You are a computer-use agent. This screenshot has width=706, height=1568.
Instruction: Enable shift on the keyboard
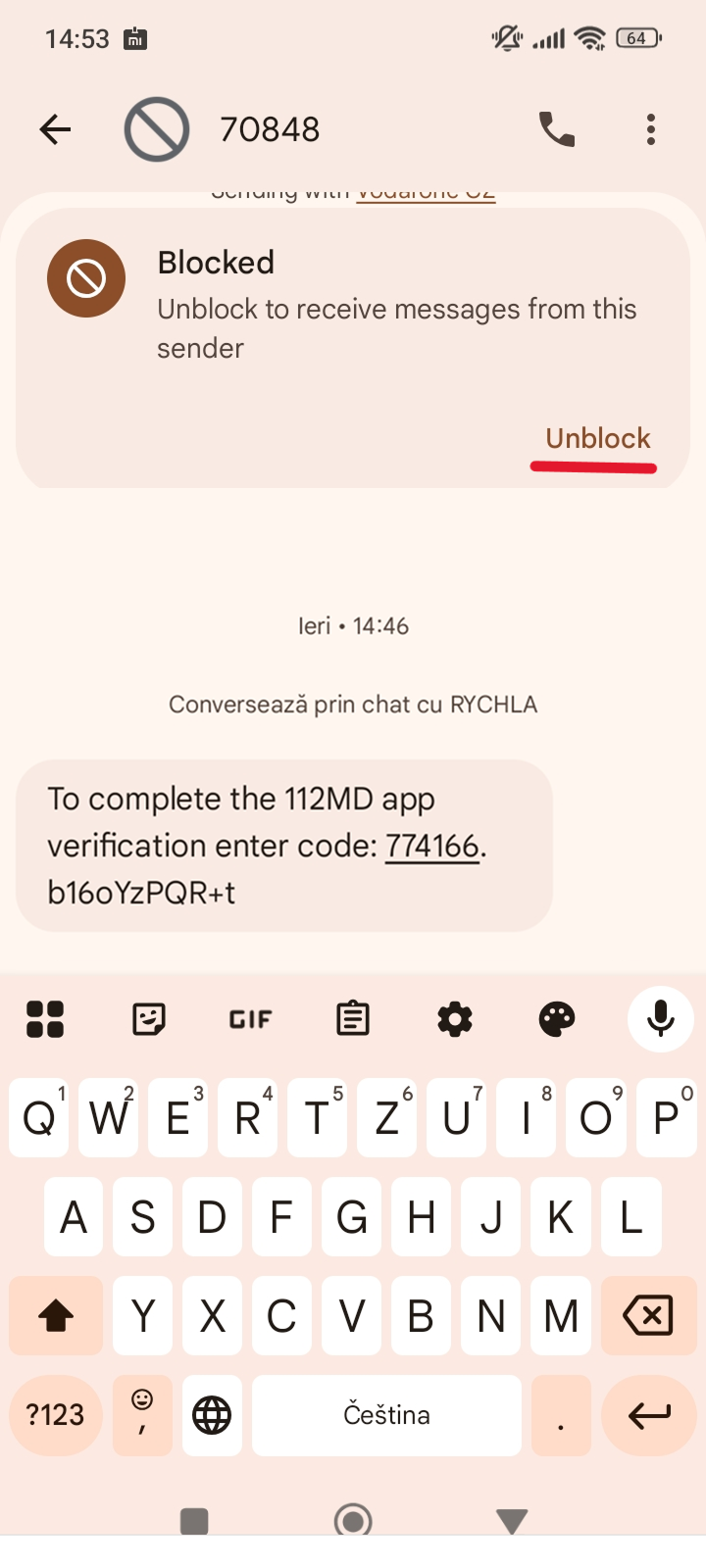[x=56, y=1315]
